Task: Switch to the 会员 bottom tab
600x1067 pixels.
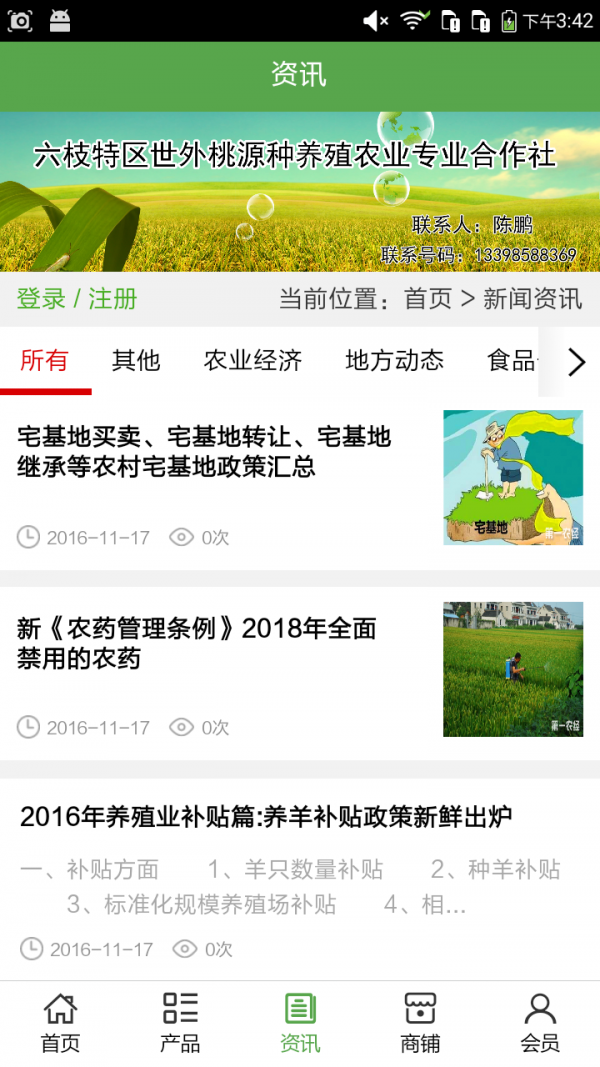Action: click(540, 1022)
